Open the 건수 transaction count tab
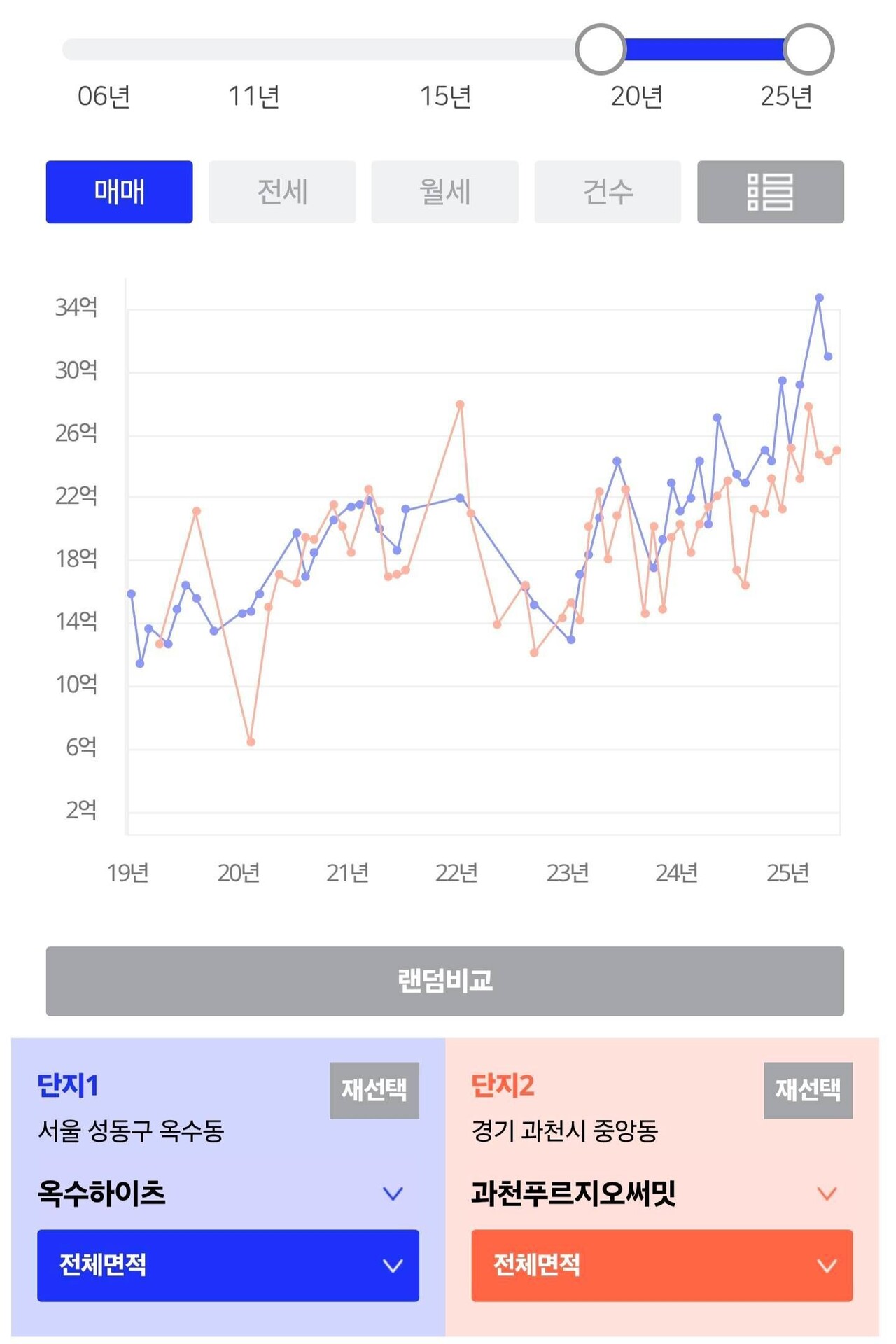The height and width of the screenshot is (1344, 896). pos(606,192)
